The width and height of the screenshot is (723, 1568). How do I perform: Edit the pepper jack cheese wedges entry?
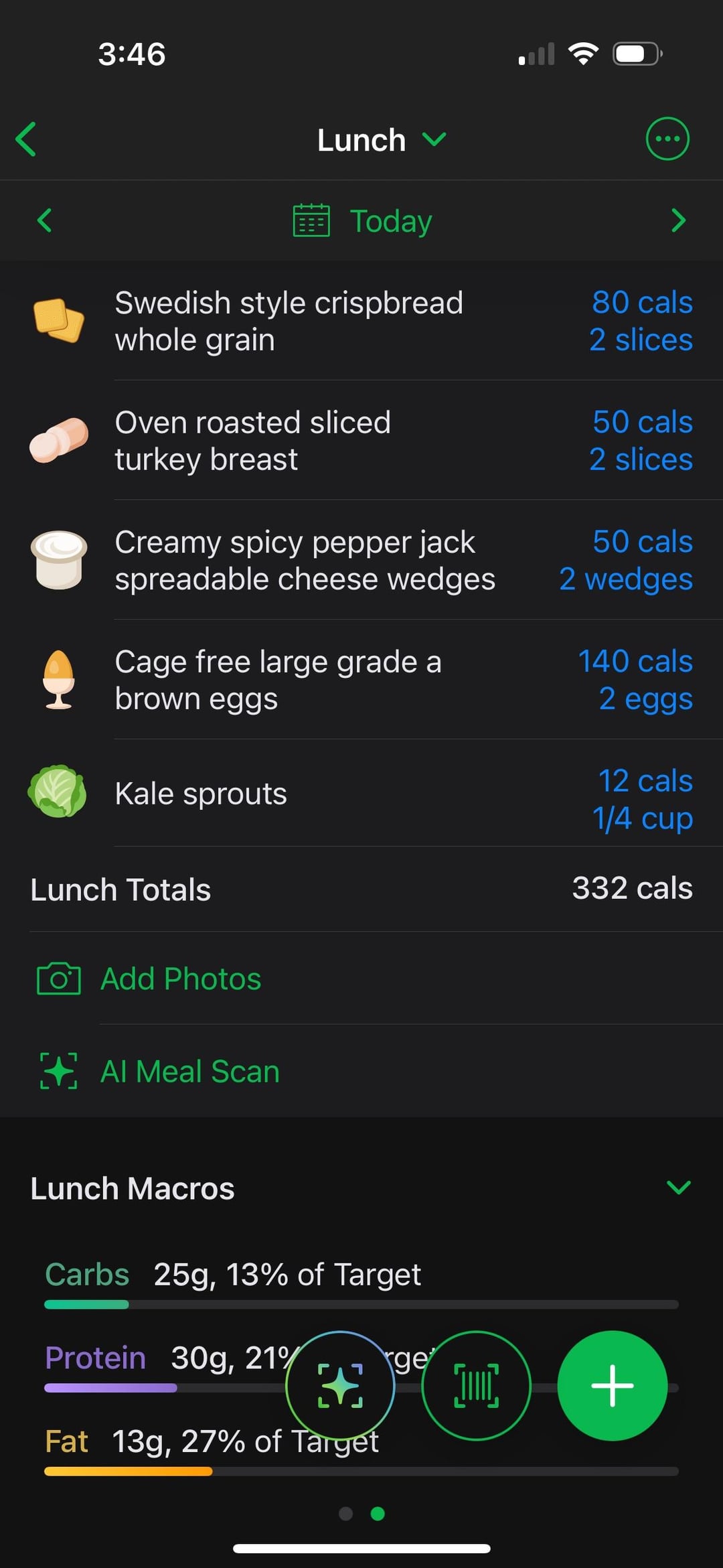pyautogui.click(x=361, y=560)
